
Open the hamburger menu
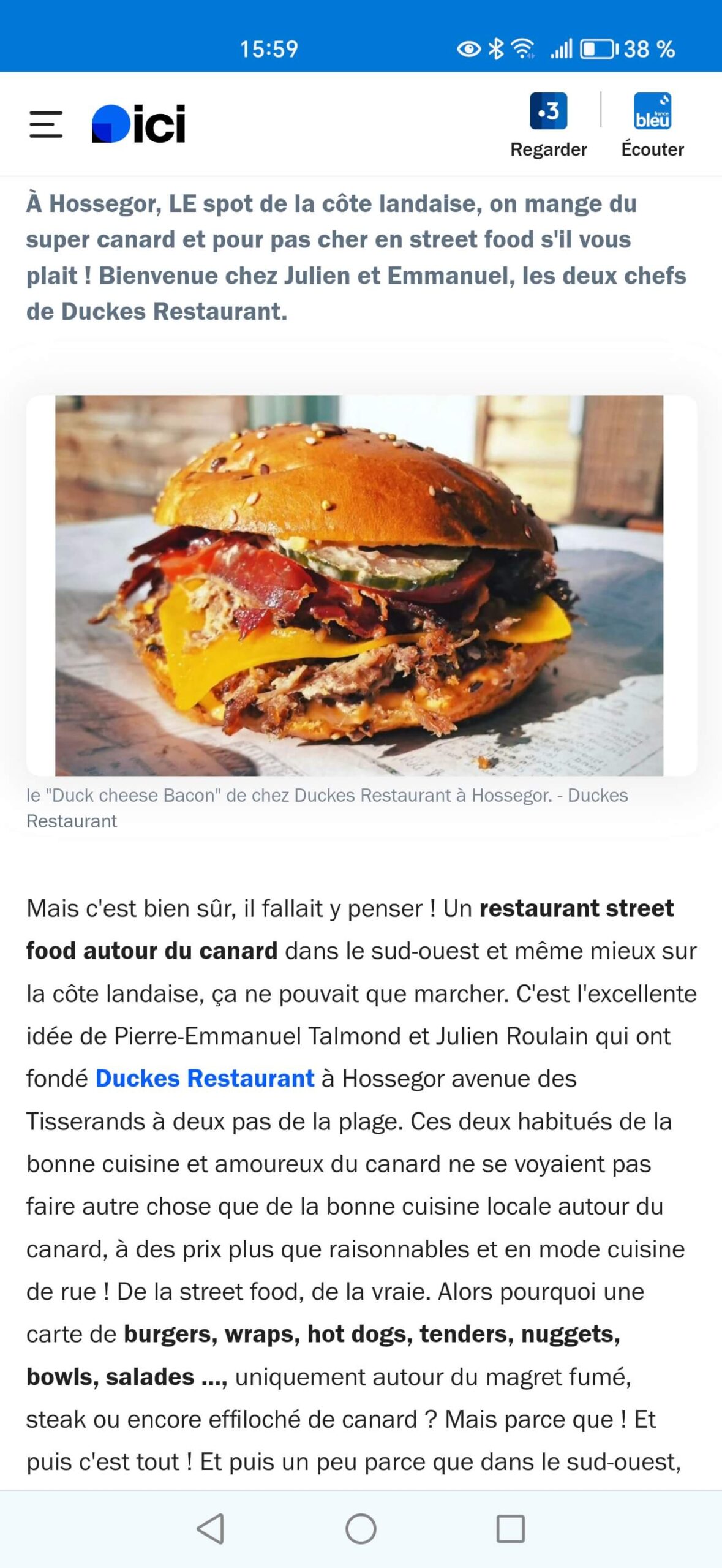click(x=46, y=124)
